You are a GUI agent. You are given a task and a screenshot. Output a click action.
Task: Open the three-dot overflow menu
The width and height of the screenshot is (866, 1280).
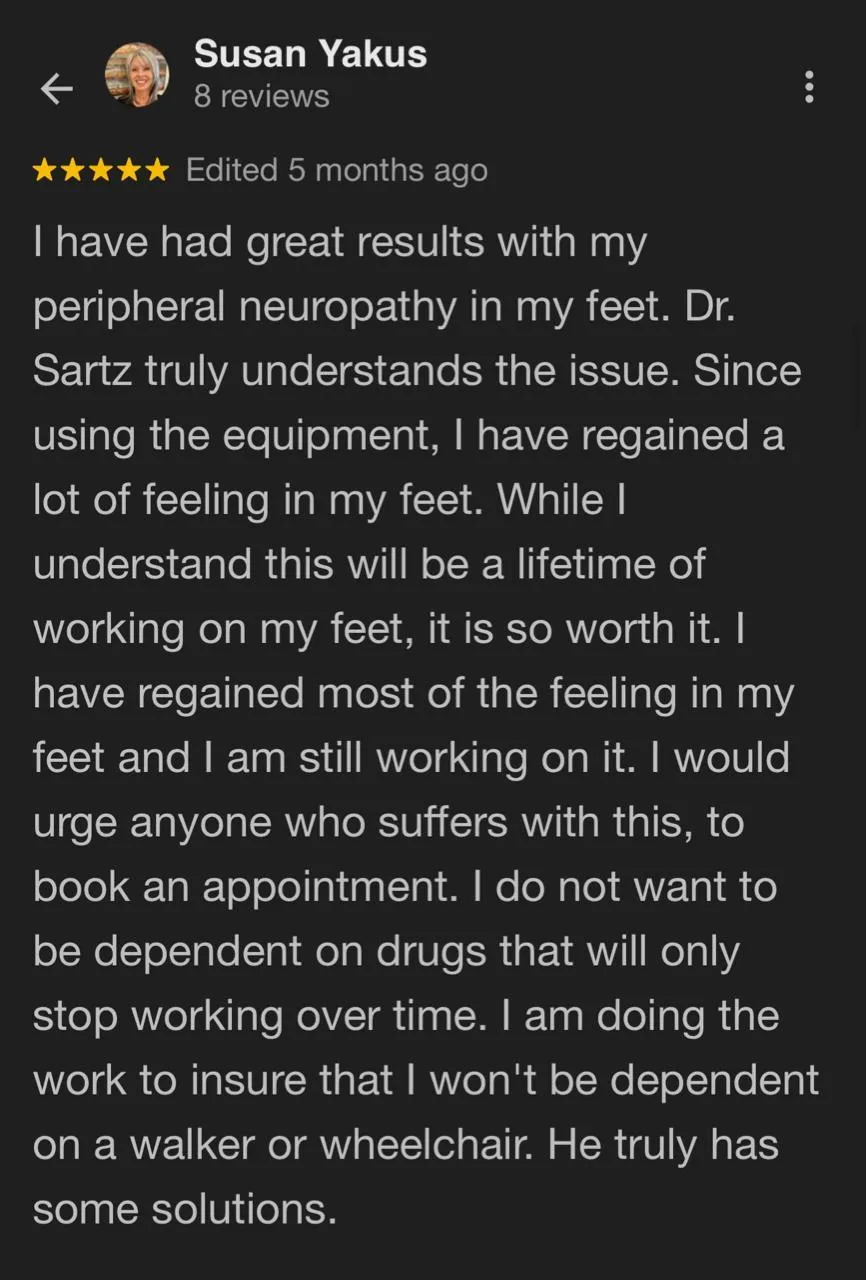click(x=809, y=87)
